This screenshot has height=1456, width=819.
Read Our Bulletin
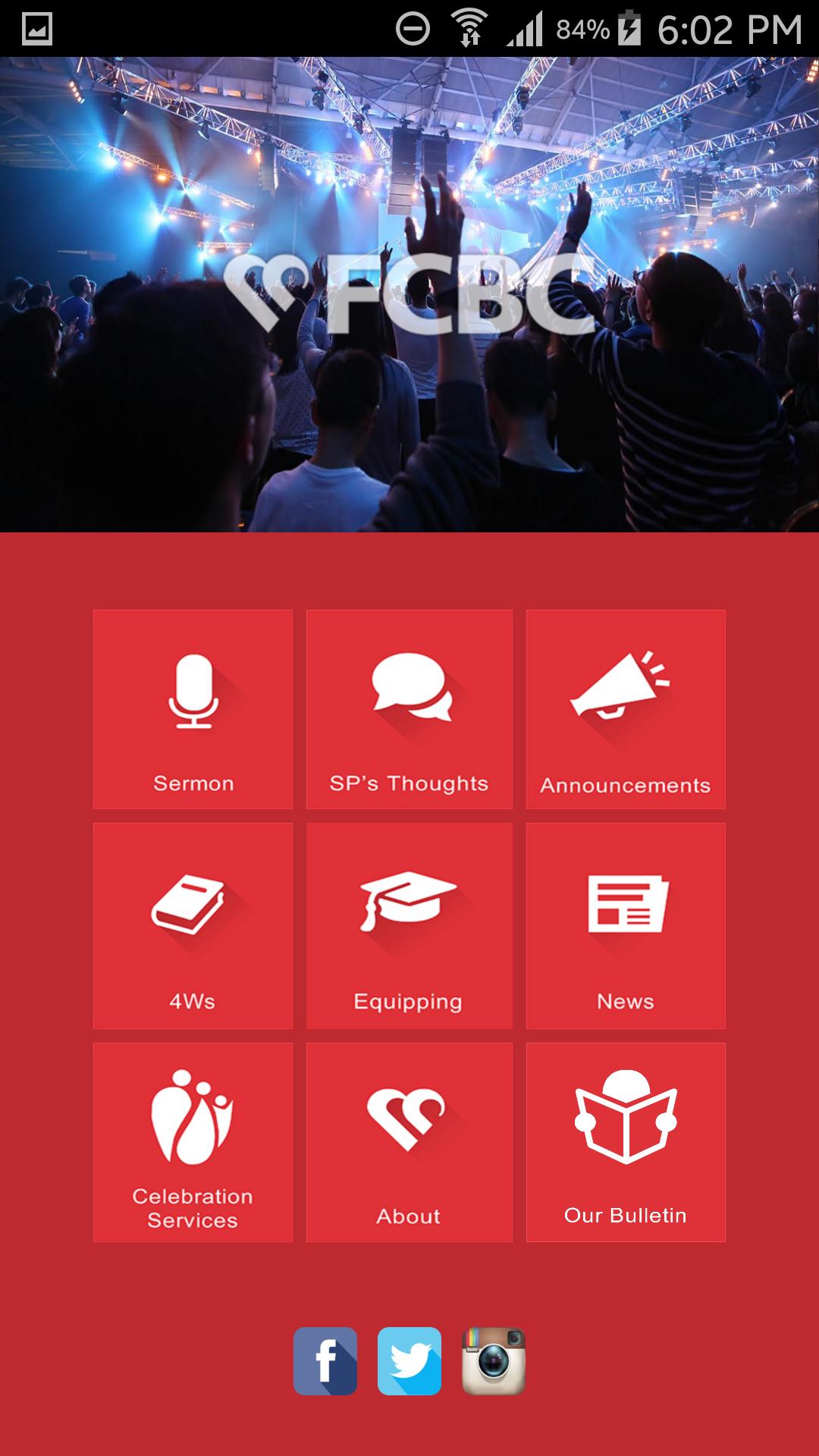pyautogui.click(x=626, y=1142)
